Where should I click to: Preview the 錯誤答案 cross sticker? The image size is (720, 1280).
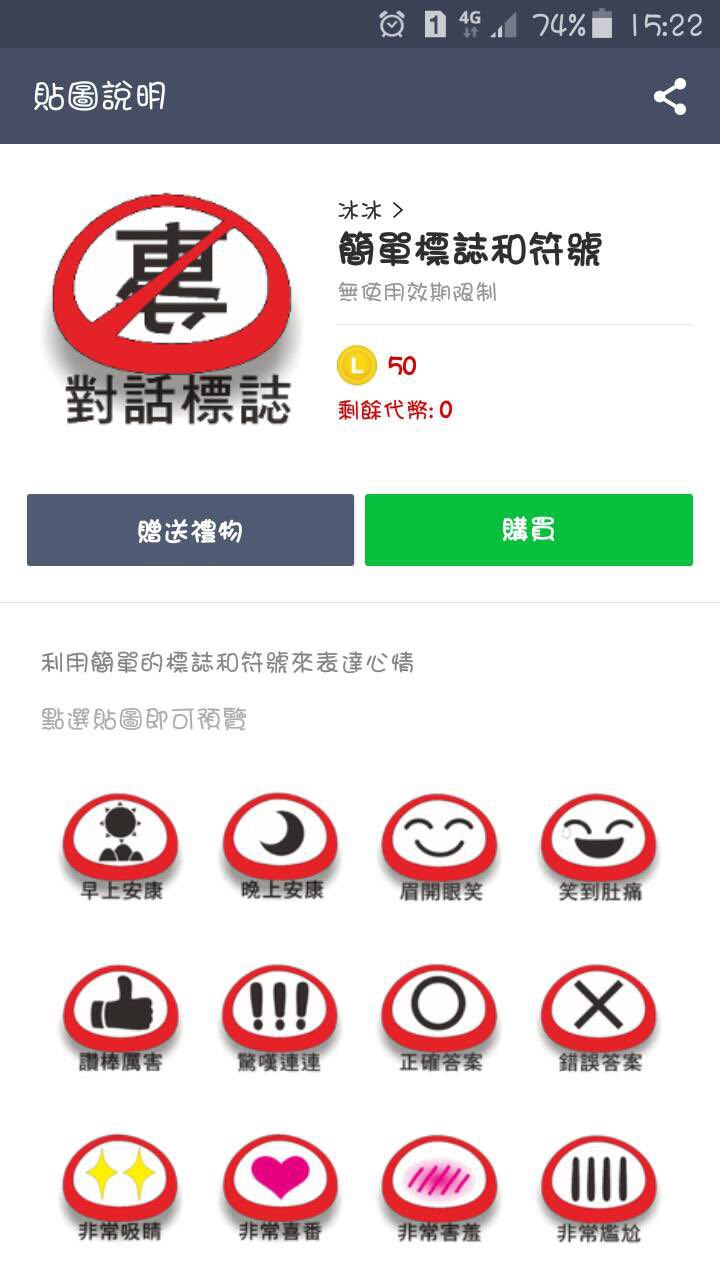pyautogui.click(x=598, y=1017)
